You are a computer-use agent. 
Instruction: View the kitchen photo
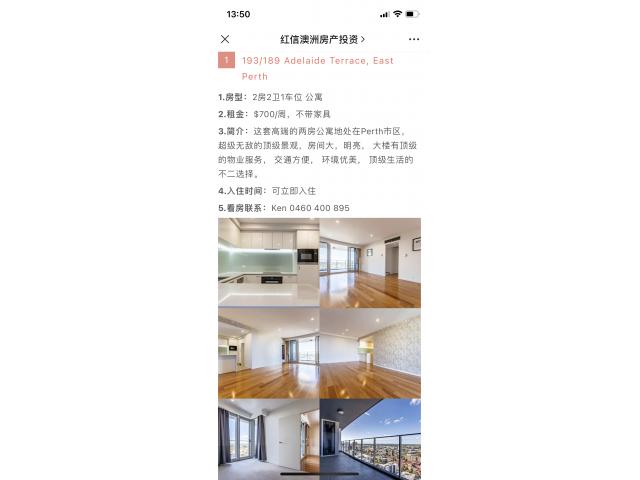point(268,262)
